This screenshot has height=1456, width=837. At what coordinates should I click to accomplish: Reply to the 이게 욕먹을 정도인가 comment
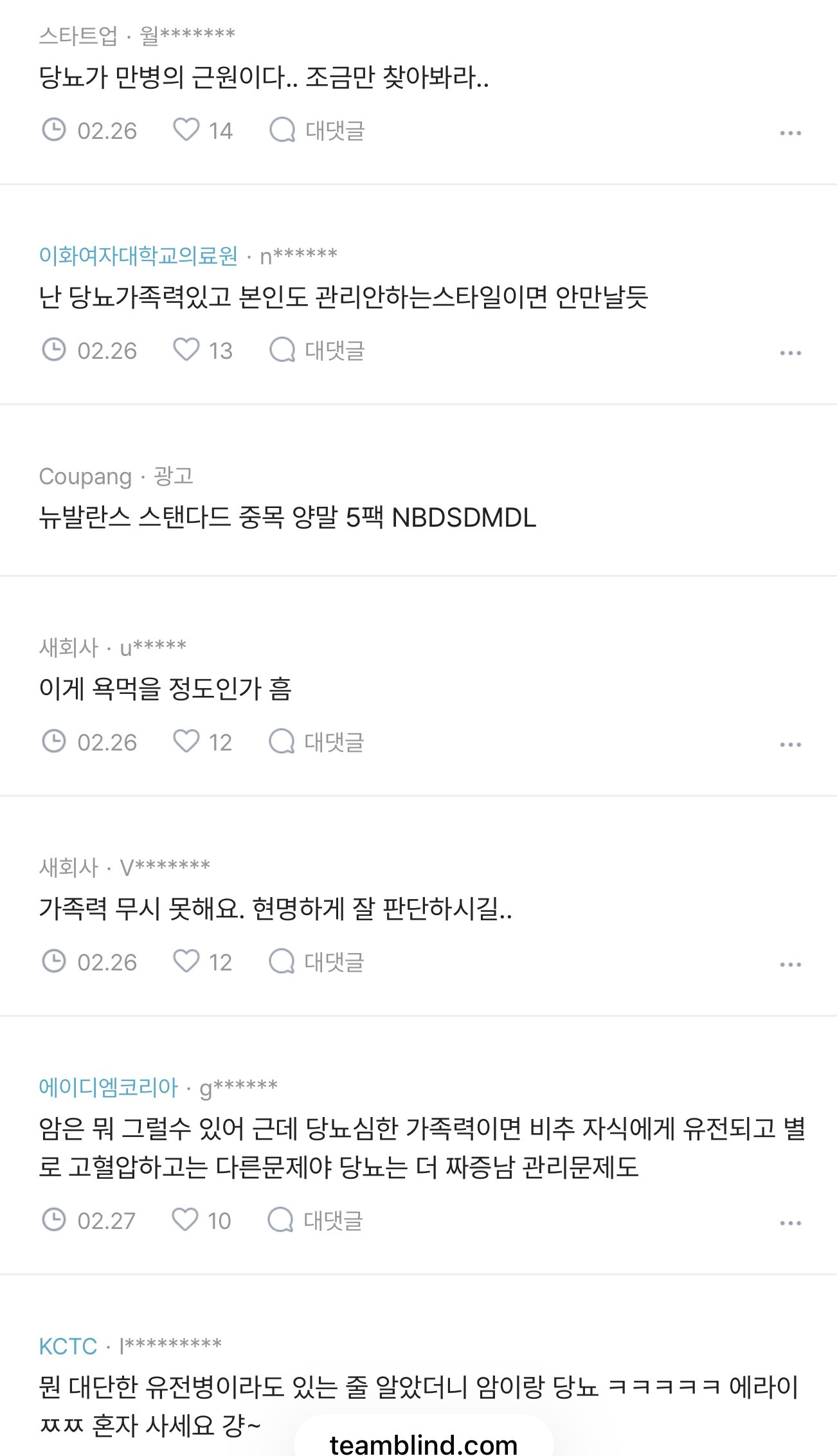(x=316, y=742)
